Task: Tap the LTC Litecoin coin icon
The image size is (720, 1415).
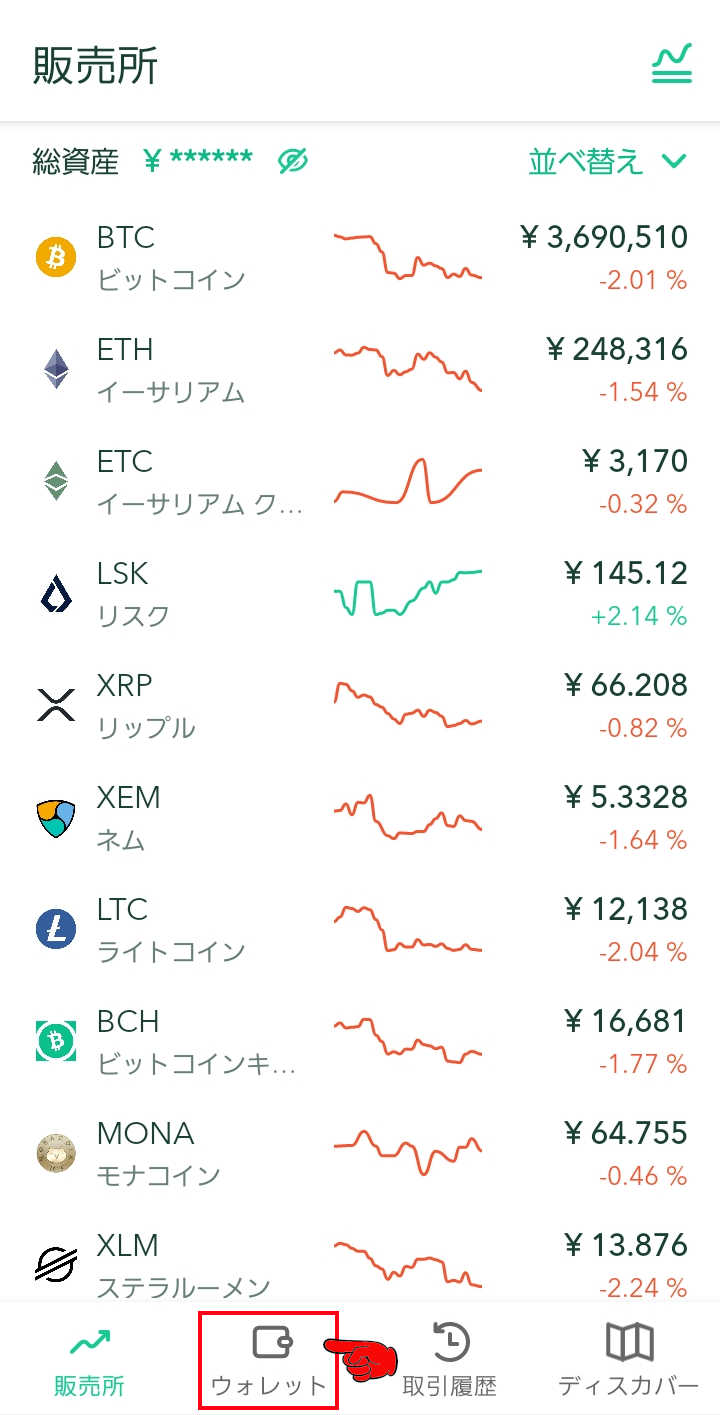Action: (56, 929)
